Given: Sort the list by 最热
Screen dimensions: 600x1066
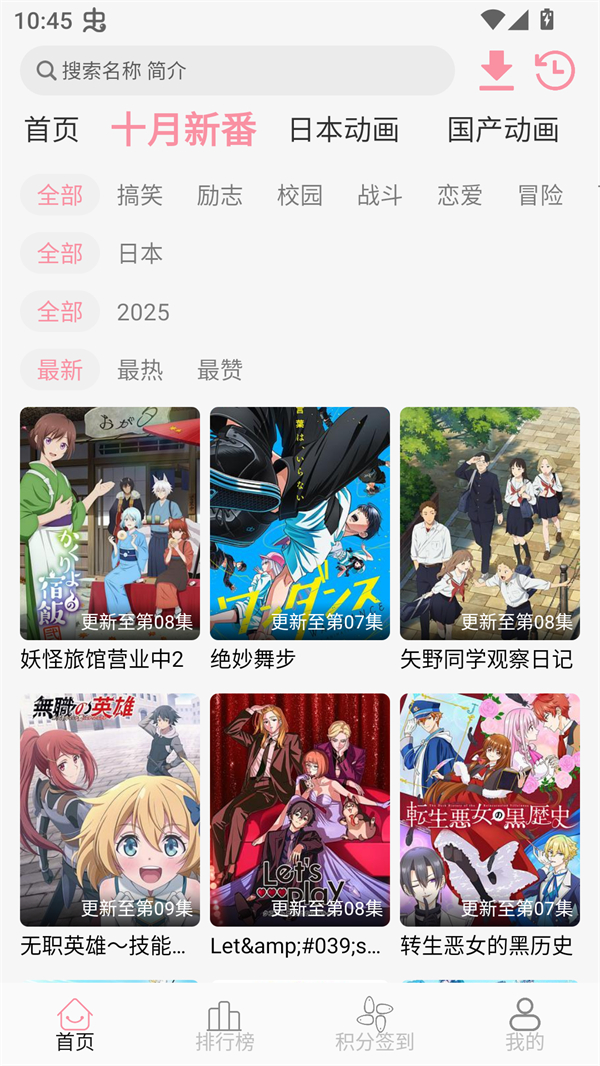Looking at the screenshot, I should [140, 370].
